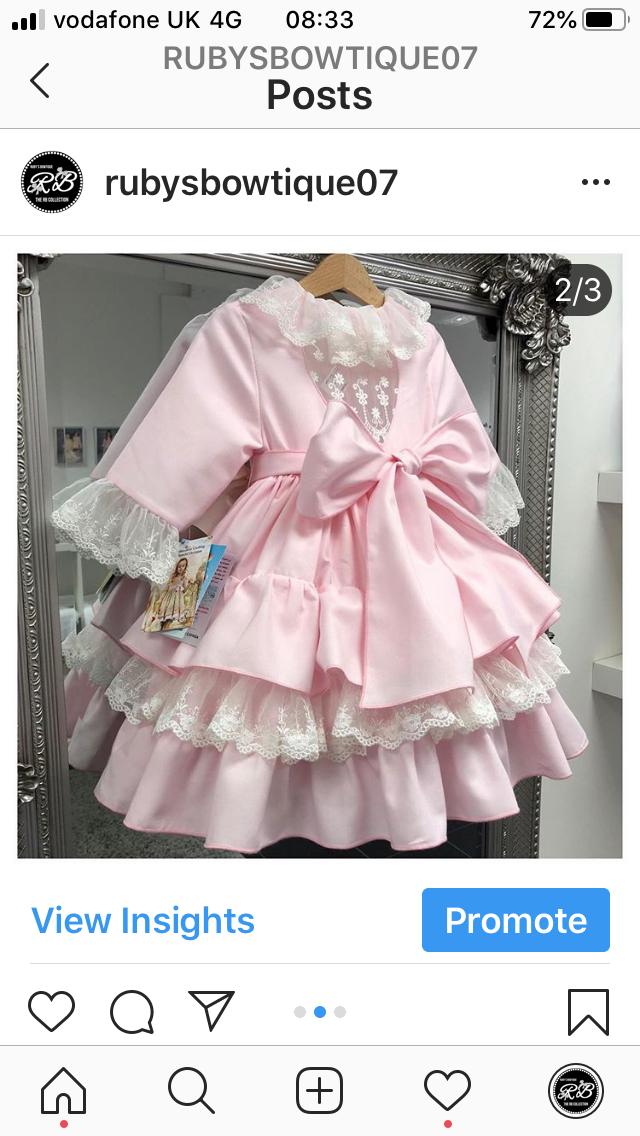
Task: Open rubysbowtique07 profile from post header
Action: (250, 182)
